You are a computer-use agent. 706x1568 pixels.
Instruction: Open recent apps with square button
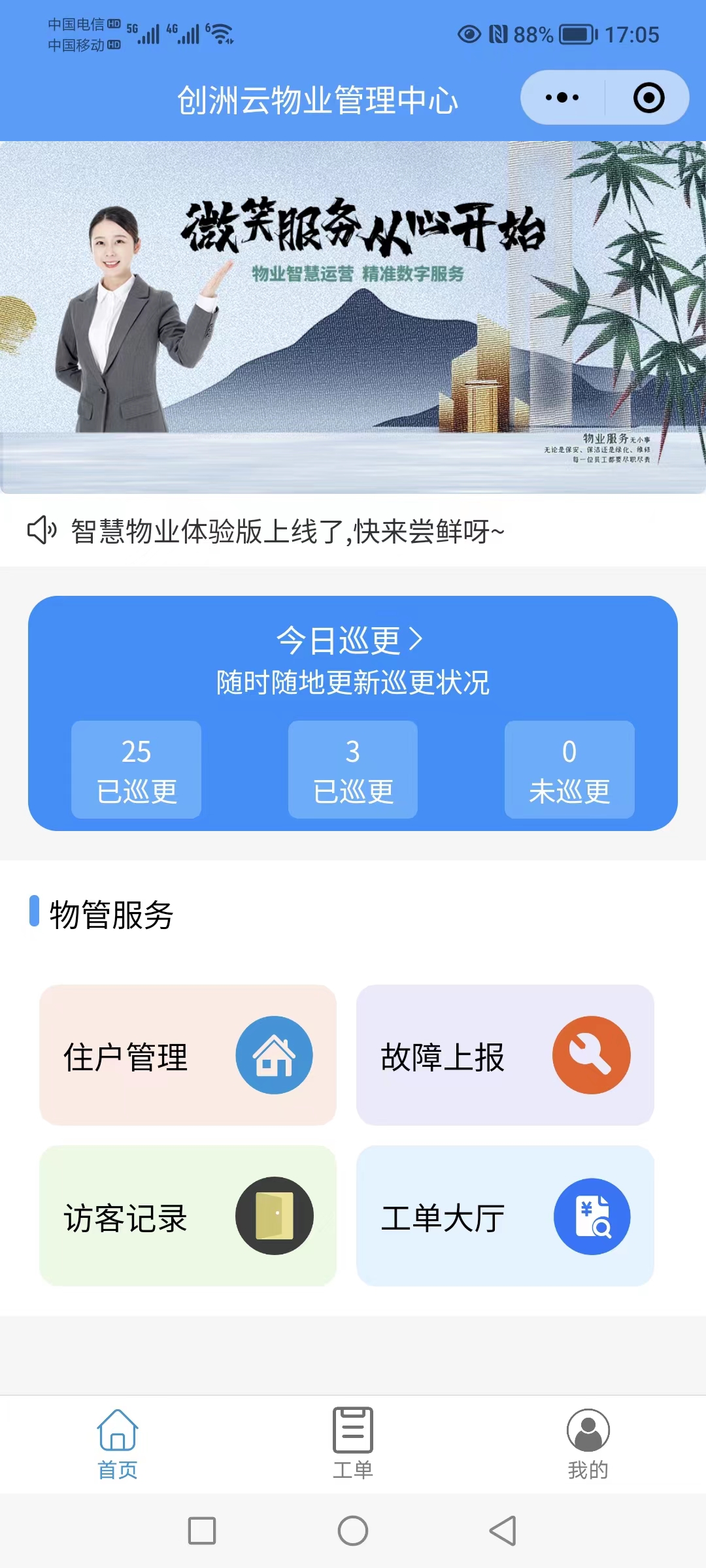click(x=202, y=1531)
